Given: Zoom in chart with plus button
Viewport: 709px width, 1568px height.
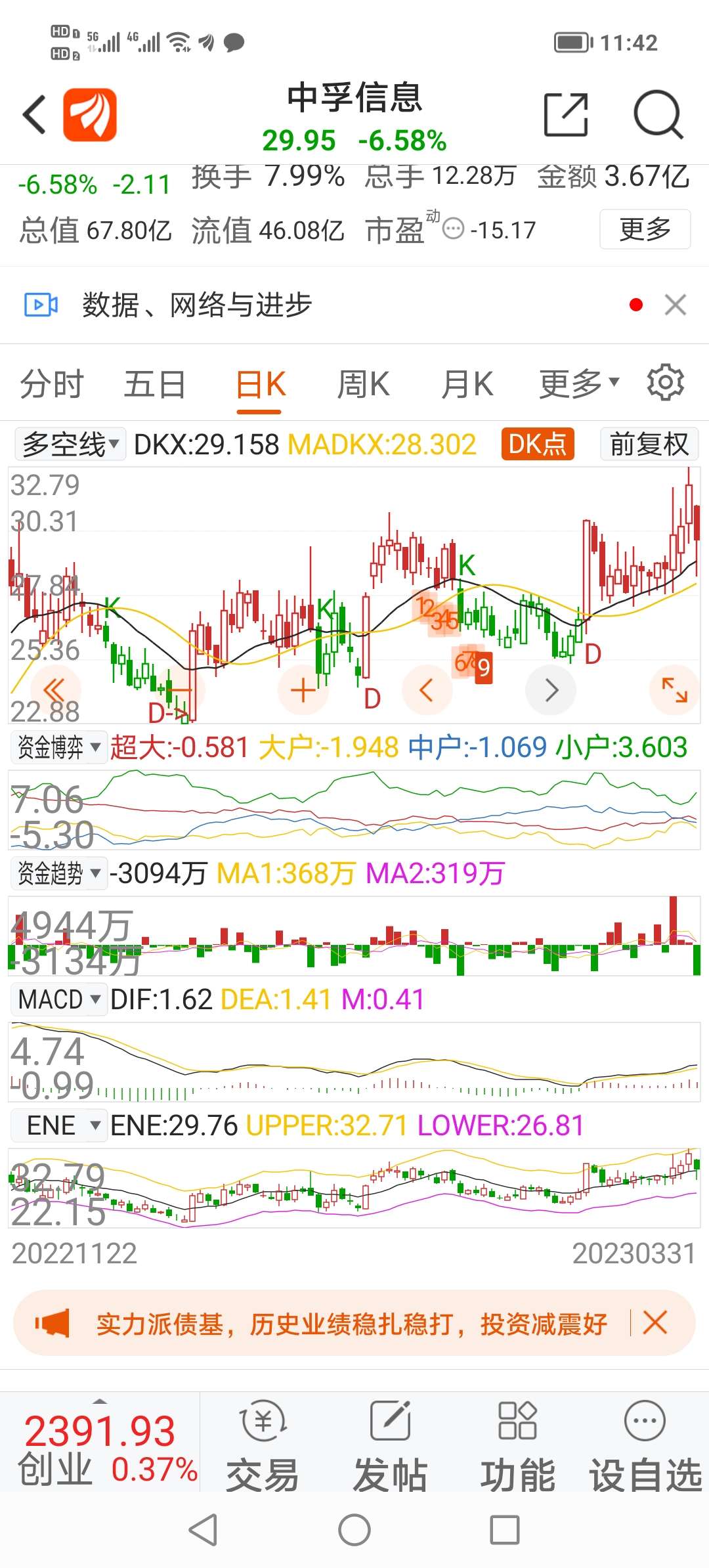Looking at the screenshot, I should (303, 690).
